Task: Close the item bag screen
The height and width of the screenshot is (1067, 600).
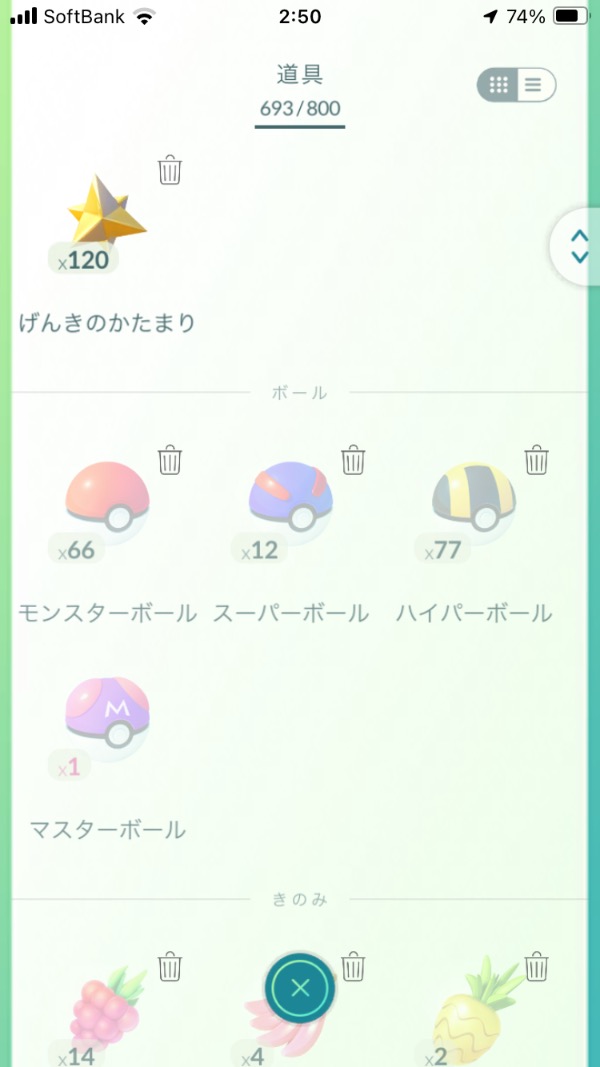Action: [300, 988]
